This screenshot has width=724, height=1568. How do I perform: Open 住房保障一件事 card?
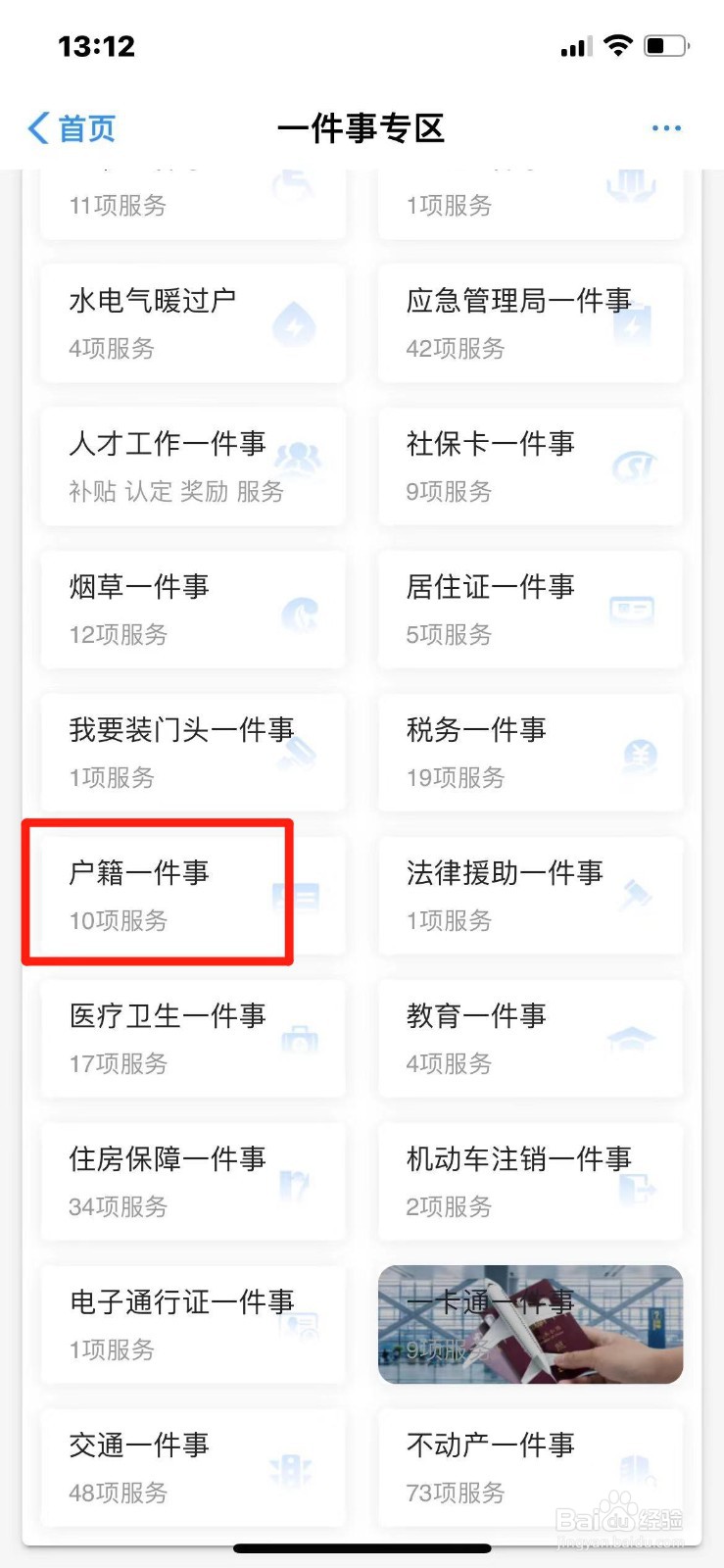tap(192, 1181)
